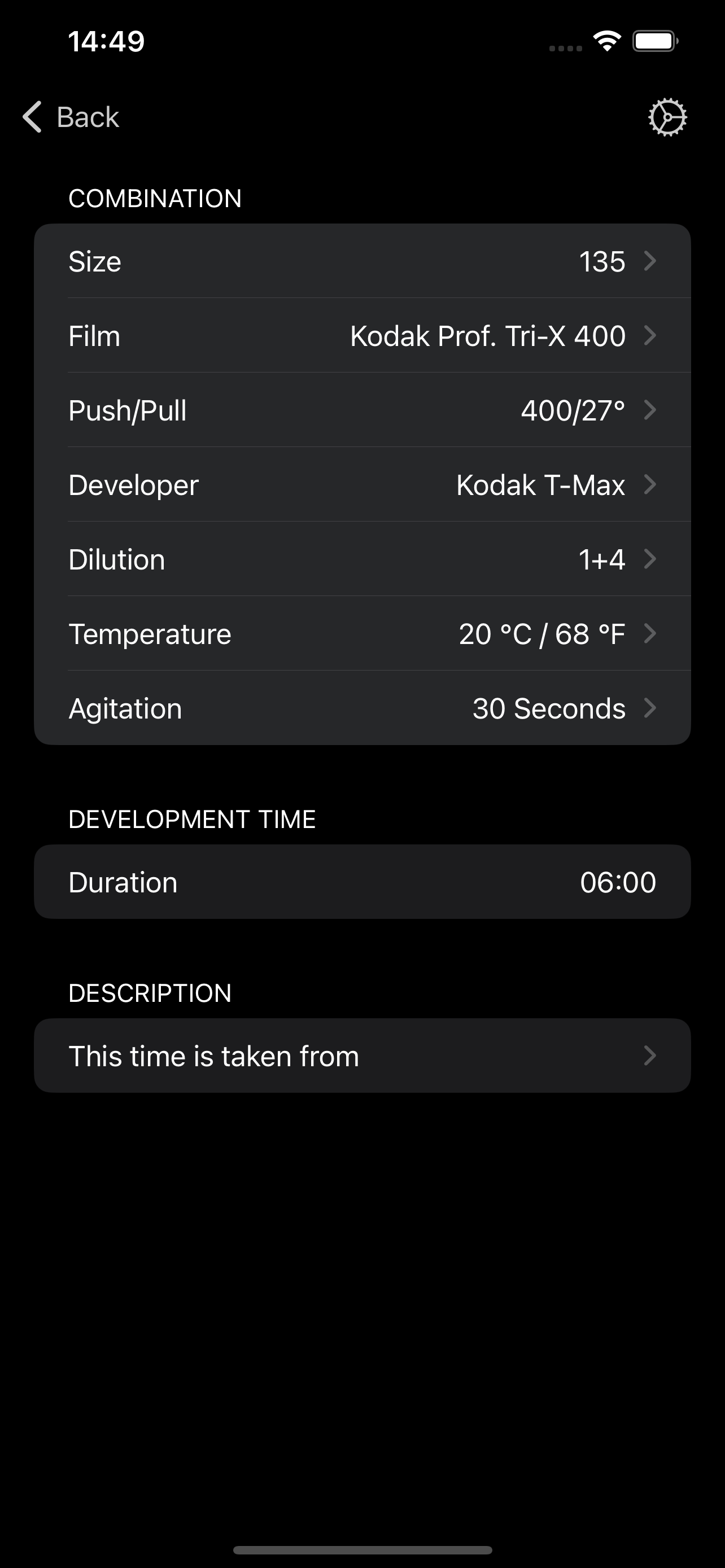Adjust the Temperature setting
Viewport: 725px width, 1568px height.
[x=362, y=634]
